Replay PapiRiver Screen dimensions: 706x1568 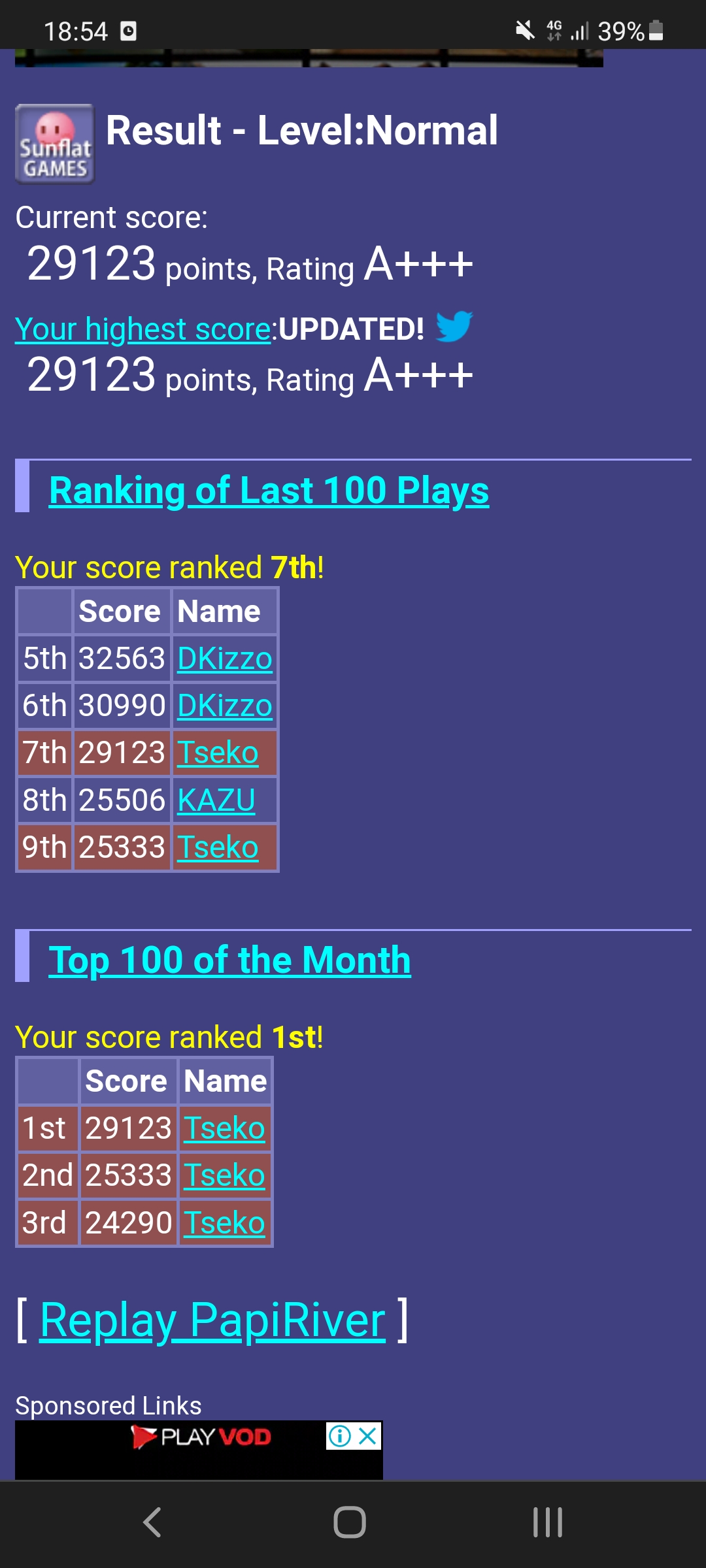click(x=212, y=1321)
